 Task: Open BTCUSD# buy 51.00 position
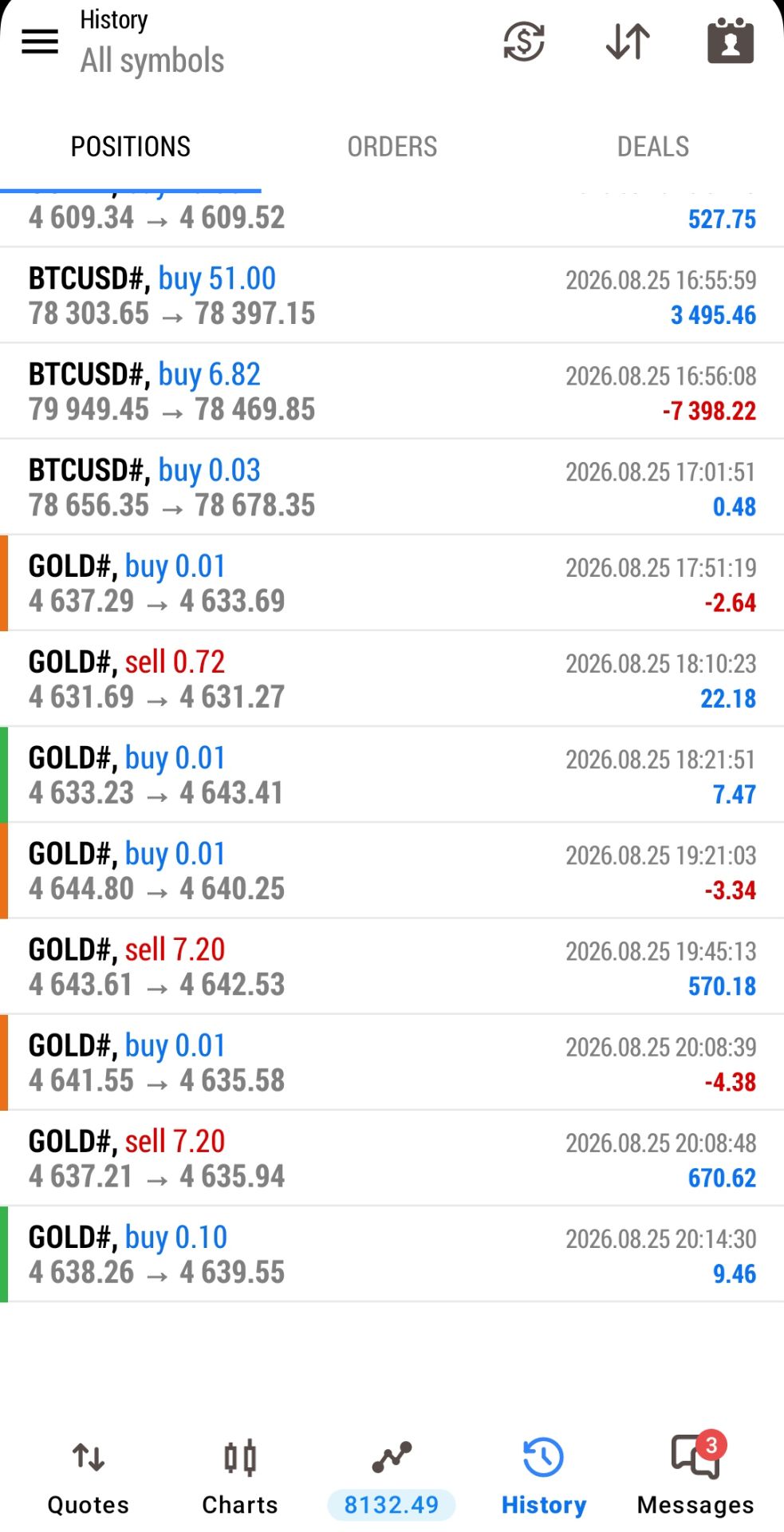392,296
